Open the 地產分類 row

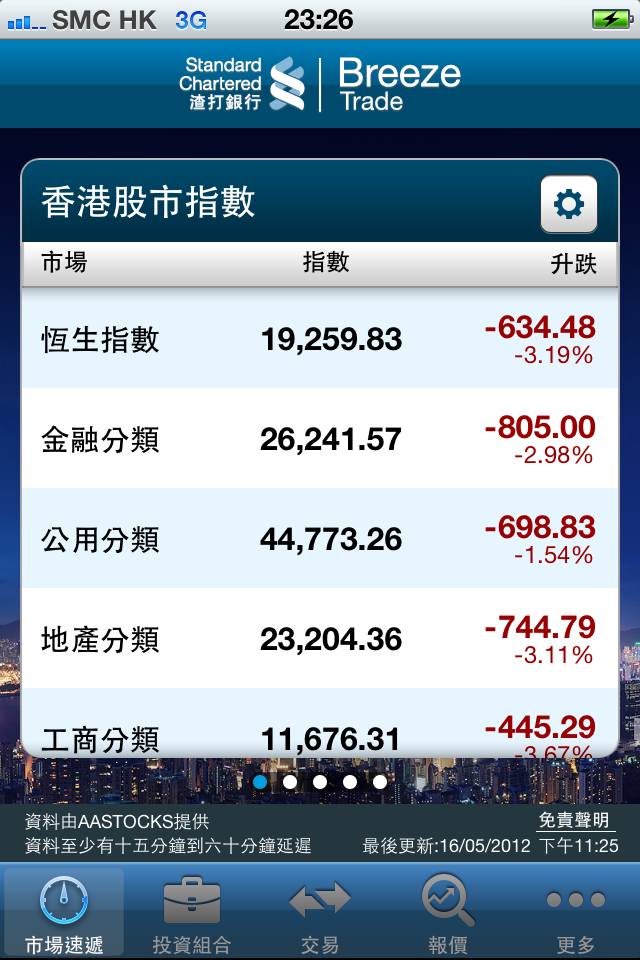(x=320, y=639)
